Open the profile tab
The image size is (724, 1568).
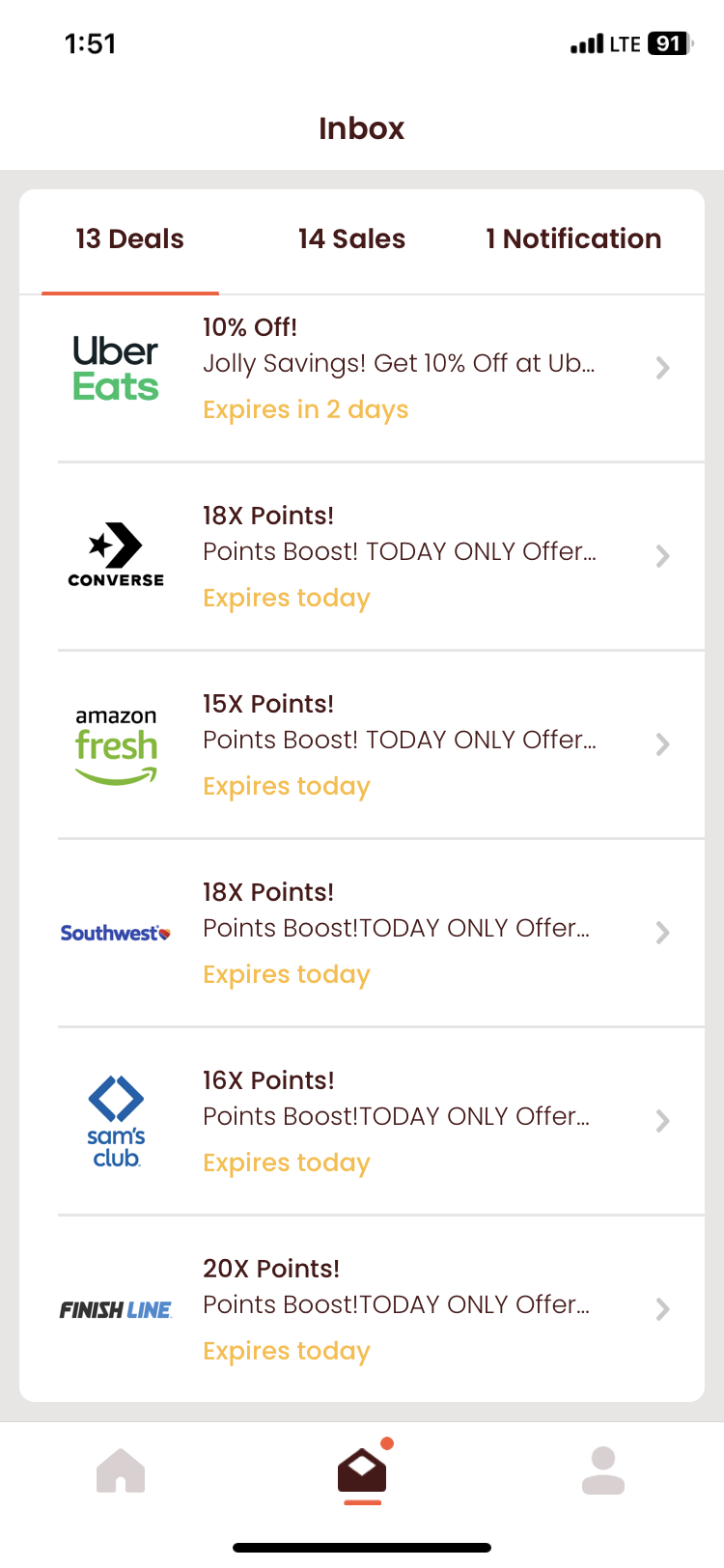[x=603, y=1470]
